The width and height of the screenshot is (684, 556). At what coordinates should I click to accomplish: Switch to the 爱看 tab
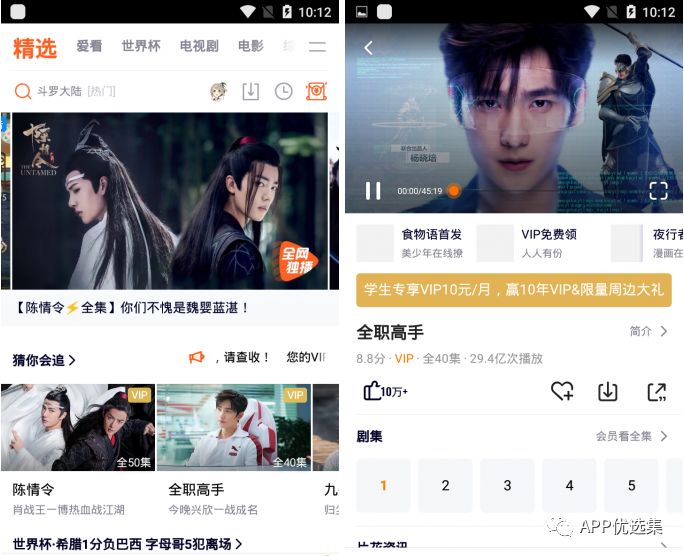(x=89, y=46)
